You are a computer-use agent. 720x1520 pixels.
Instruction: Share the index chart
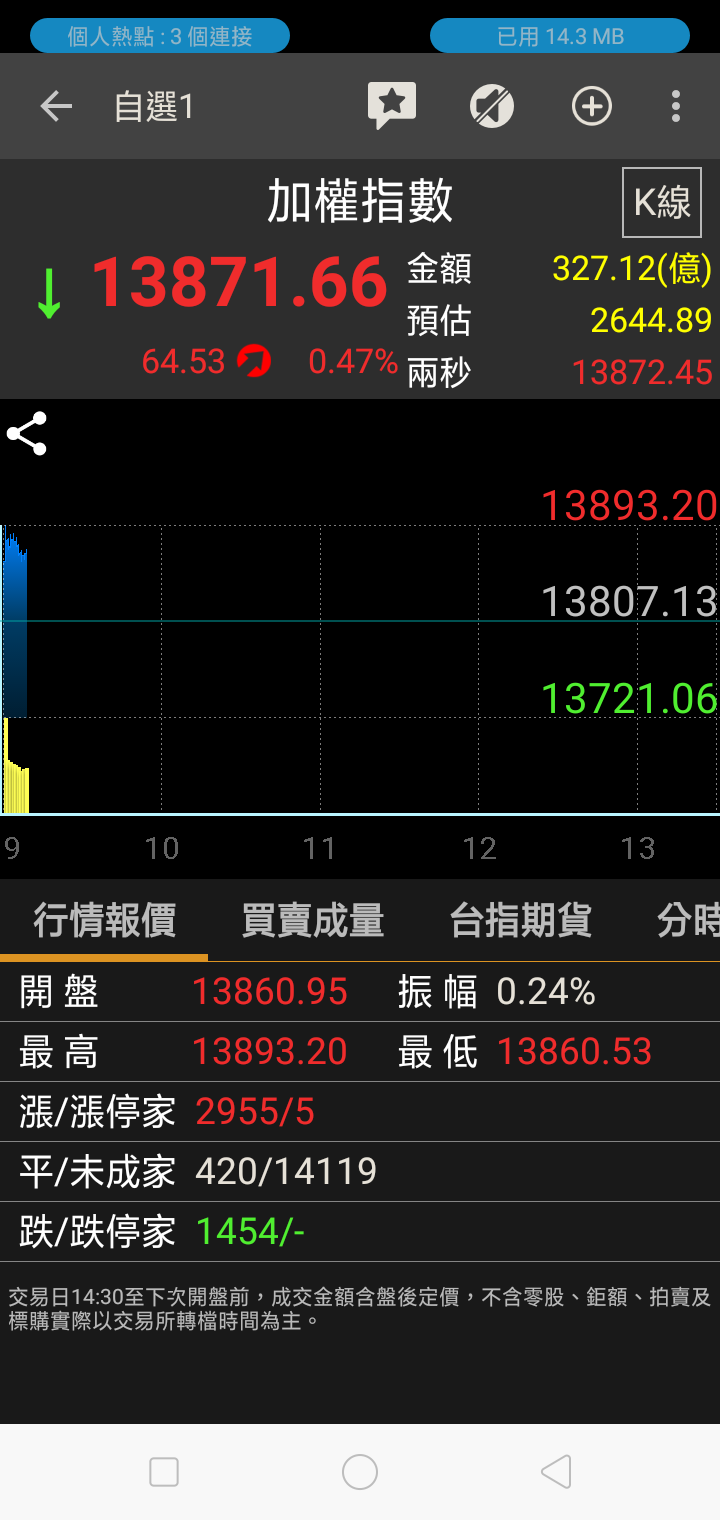click(x=27, y=433)
